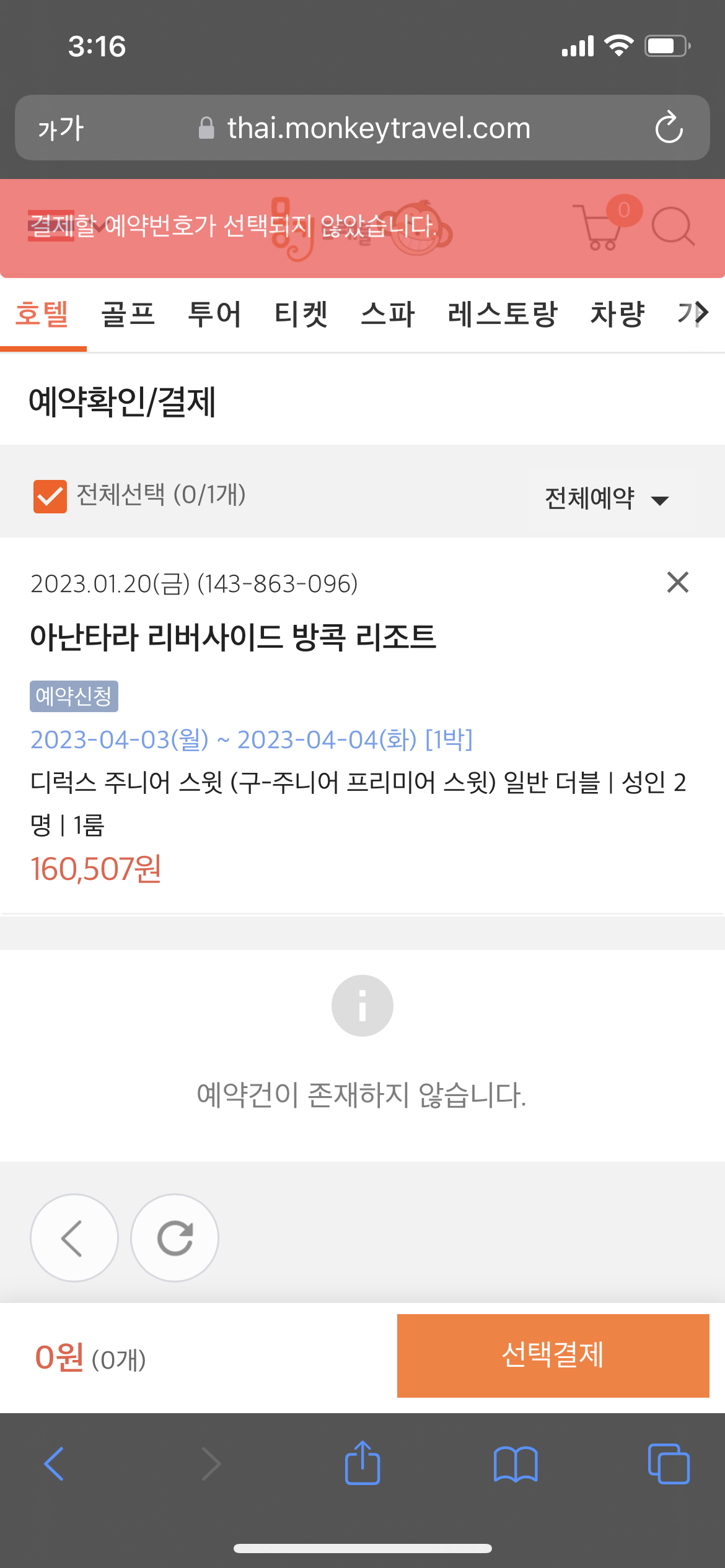Image resolution: width=725 pixels, height=1568 pixels.
Task: Go to the 차량 tab
Action: (617, 313)
